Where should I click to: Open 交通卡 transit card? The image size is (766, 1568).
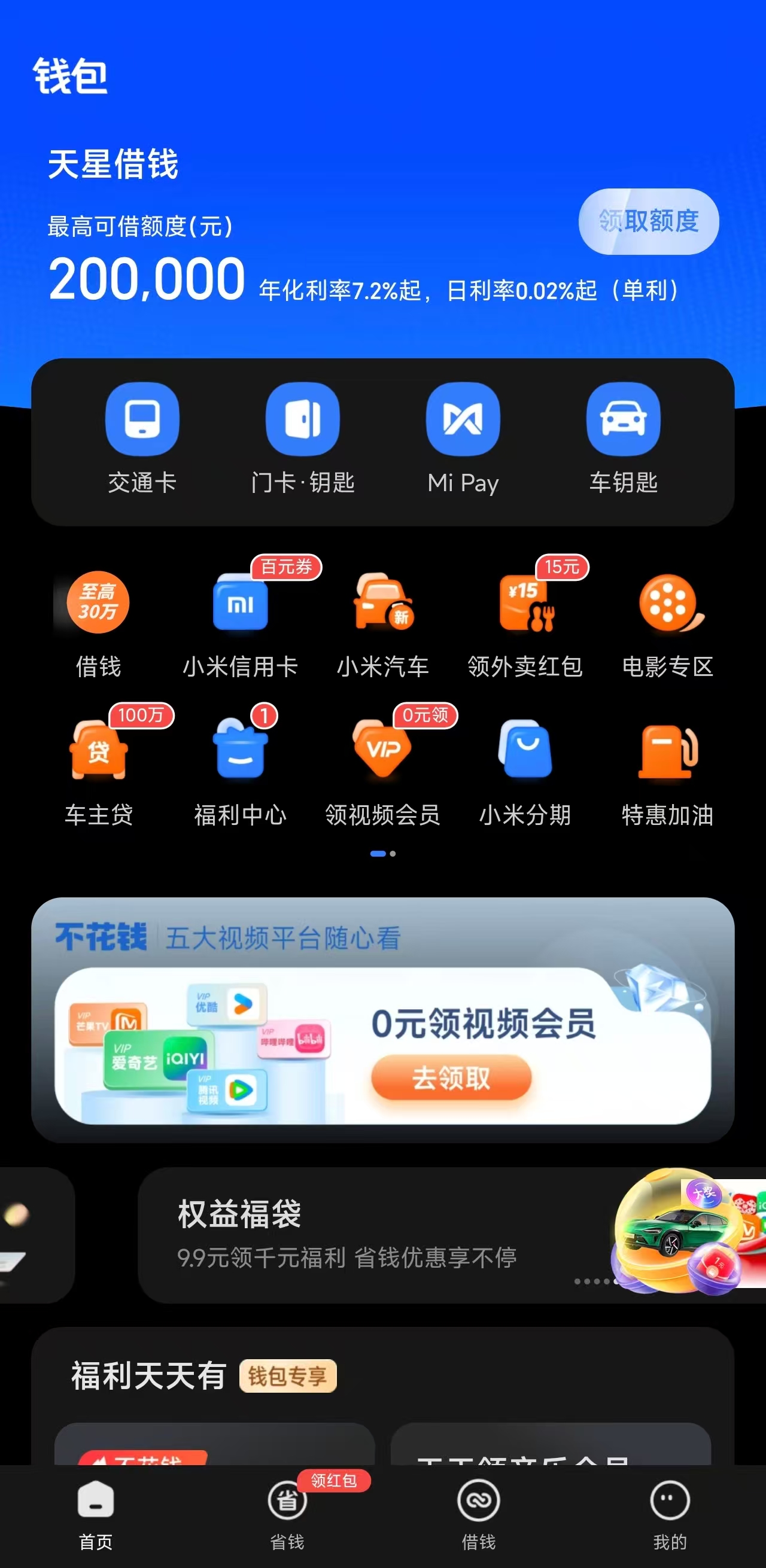click(x=142, y=420)
